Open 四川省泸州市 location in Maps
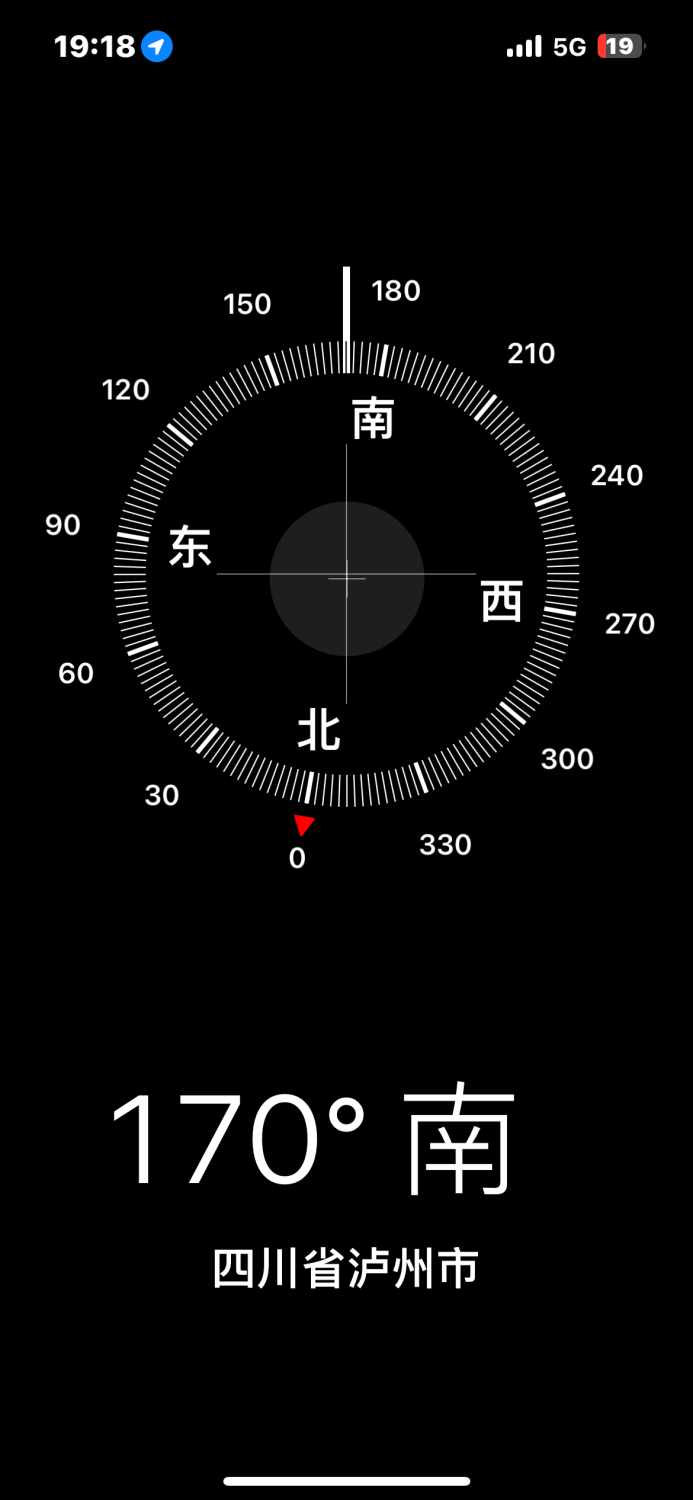693x1500 pixels. click(x=346, y=1269)
